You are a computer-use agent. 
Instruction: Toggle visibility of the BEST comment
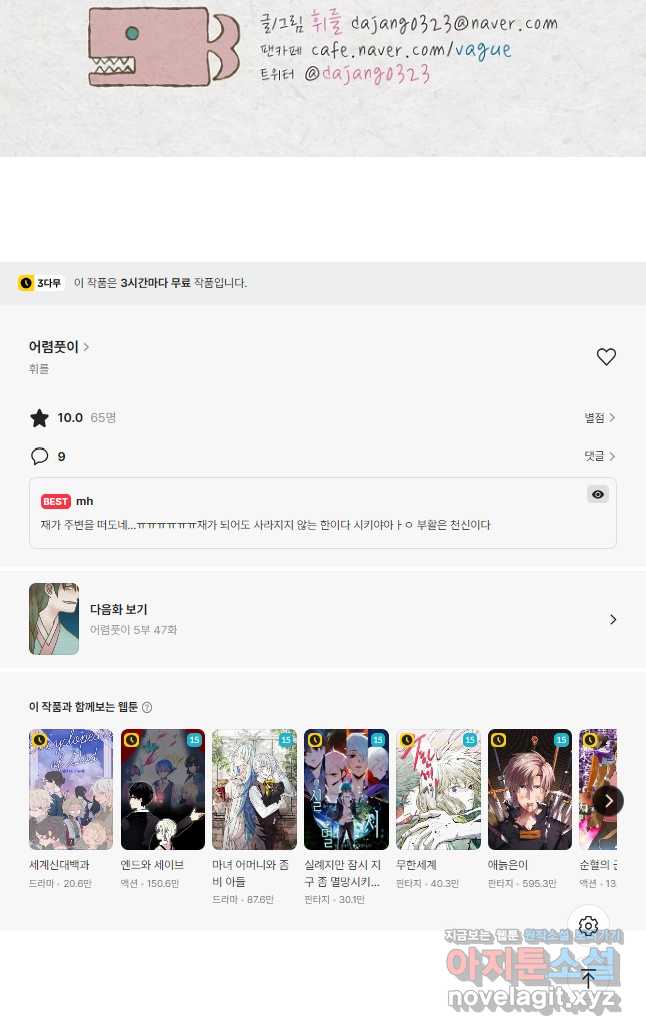pos(598,494)
